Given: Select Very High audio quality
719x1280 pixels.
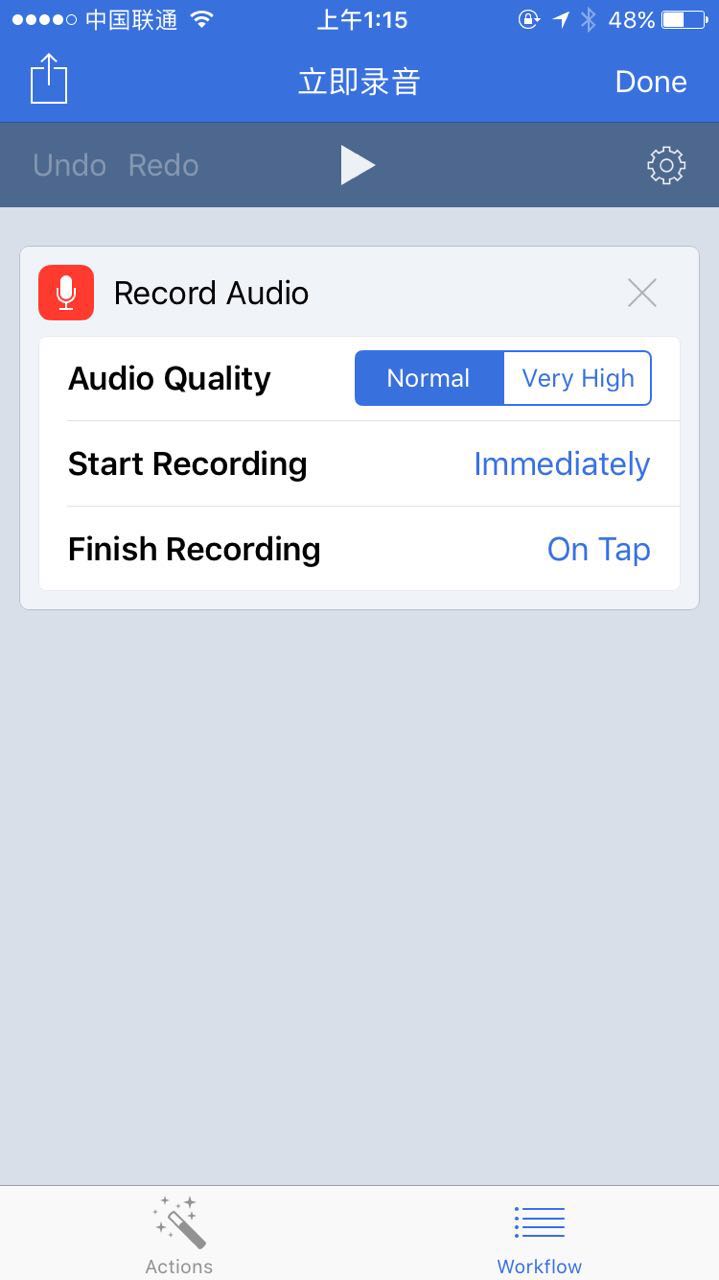Looking at the screenshot, I should [578, 378].
